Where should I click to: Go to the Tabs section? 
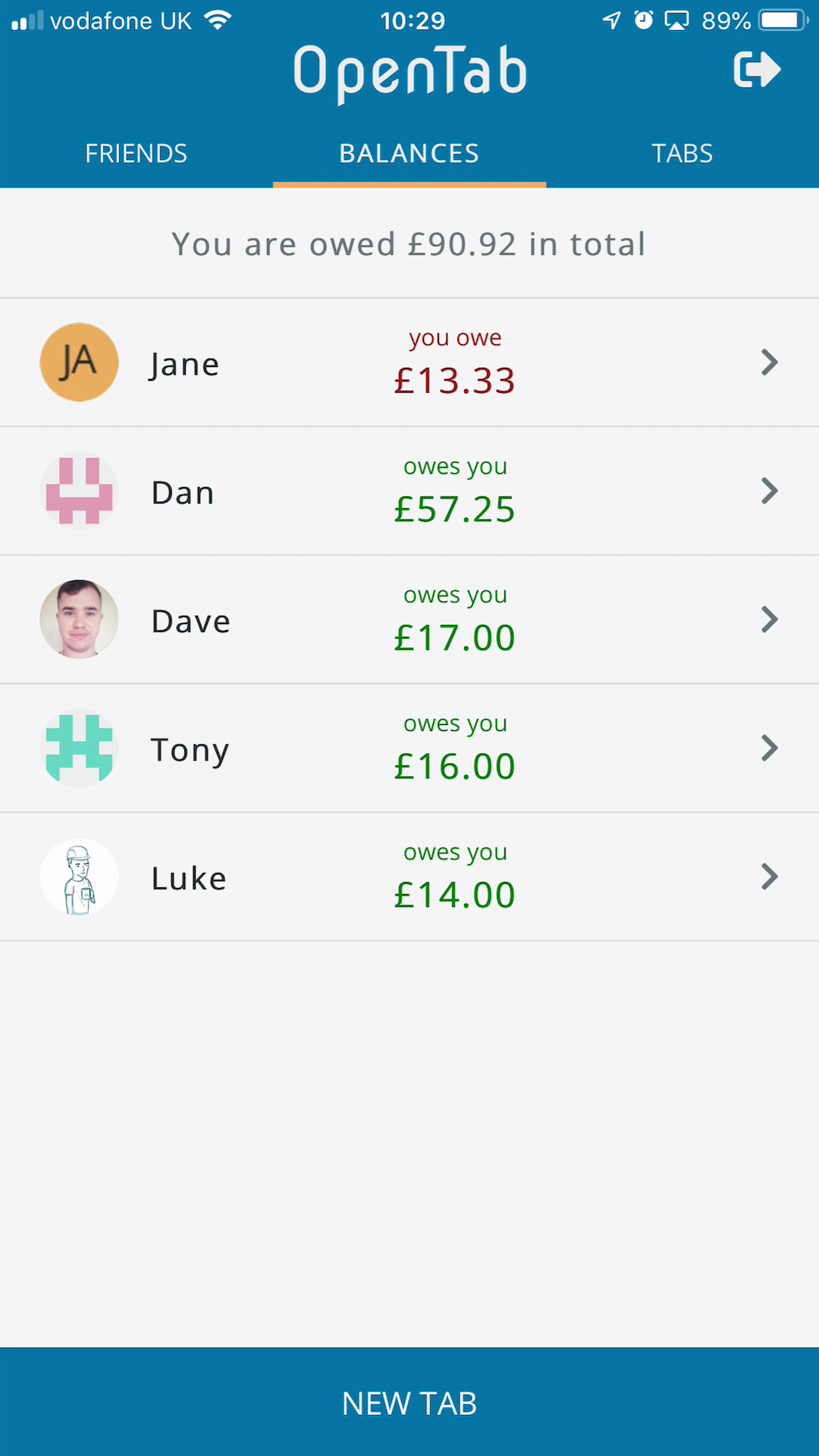pos(682,154)
